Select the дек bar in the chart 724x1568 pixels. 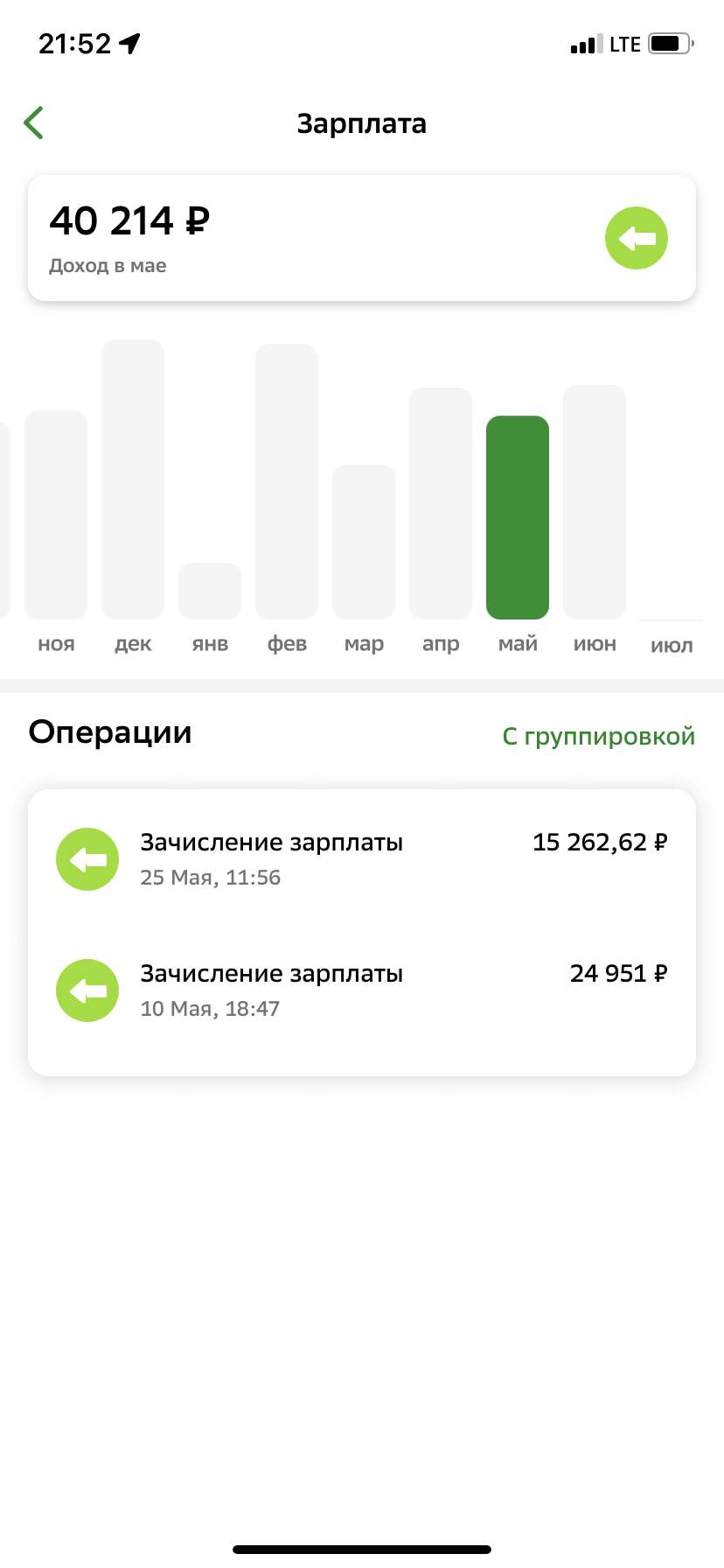[133, 479]
